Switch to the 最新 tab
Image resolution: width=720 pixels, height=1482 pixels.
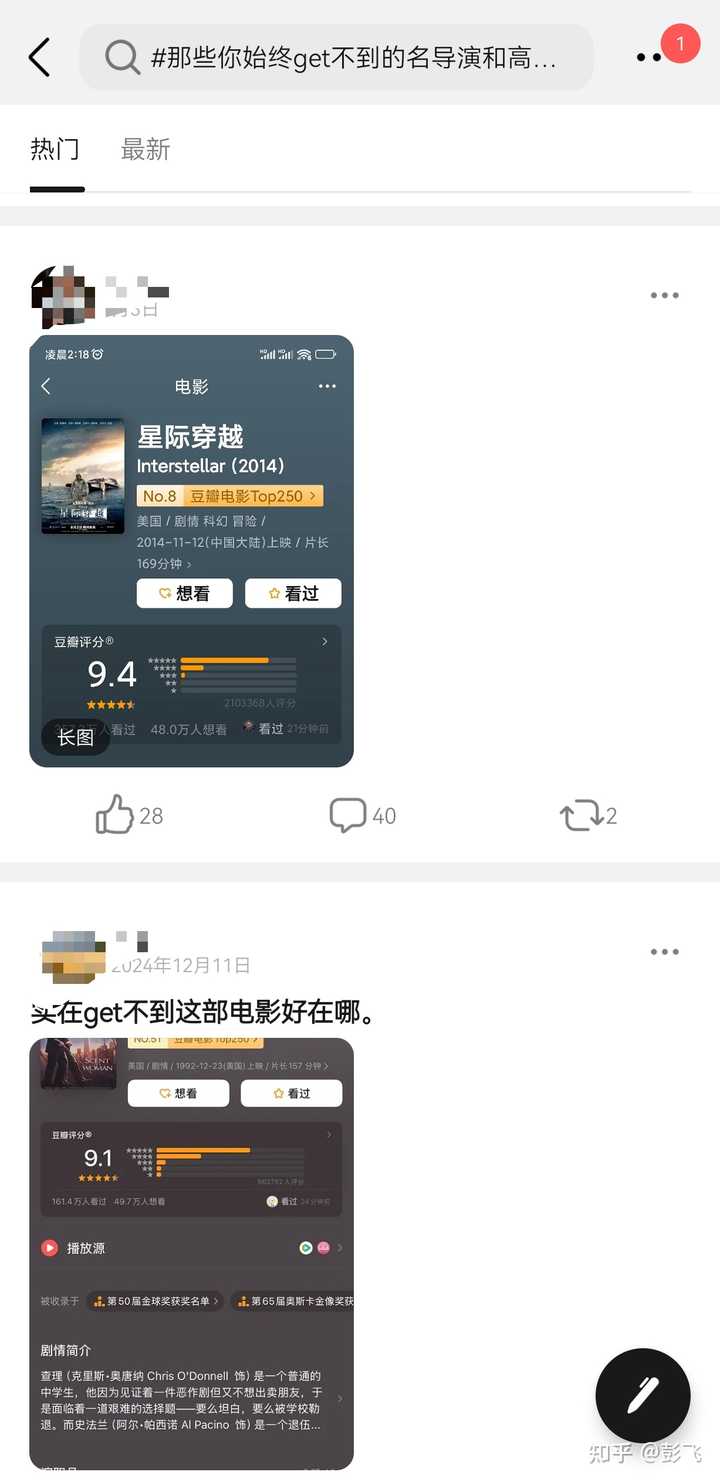tap(146, 150)
